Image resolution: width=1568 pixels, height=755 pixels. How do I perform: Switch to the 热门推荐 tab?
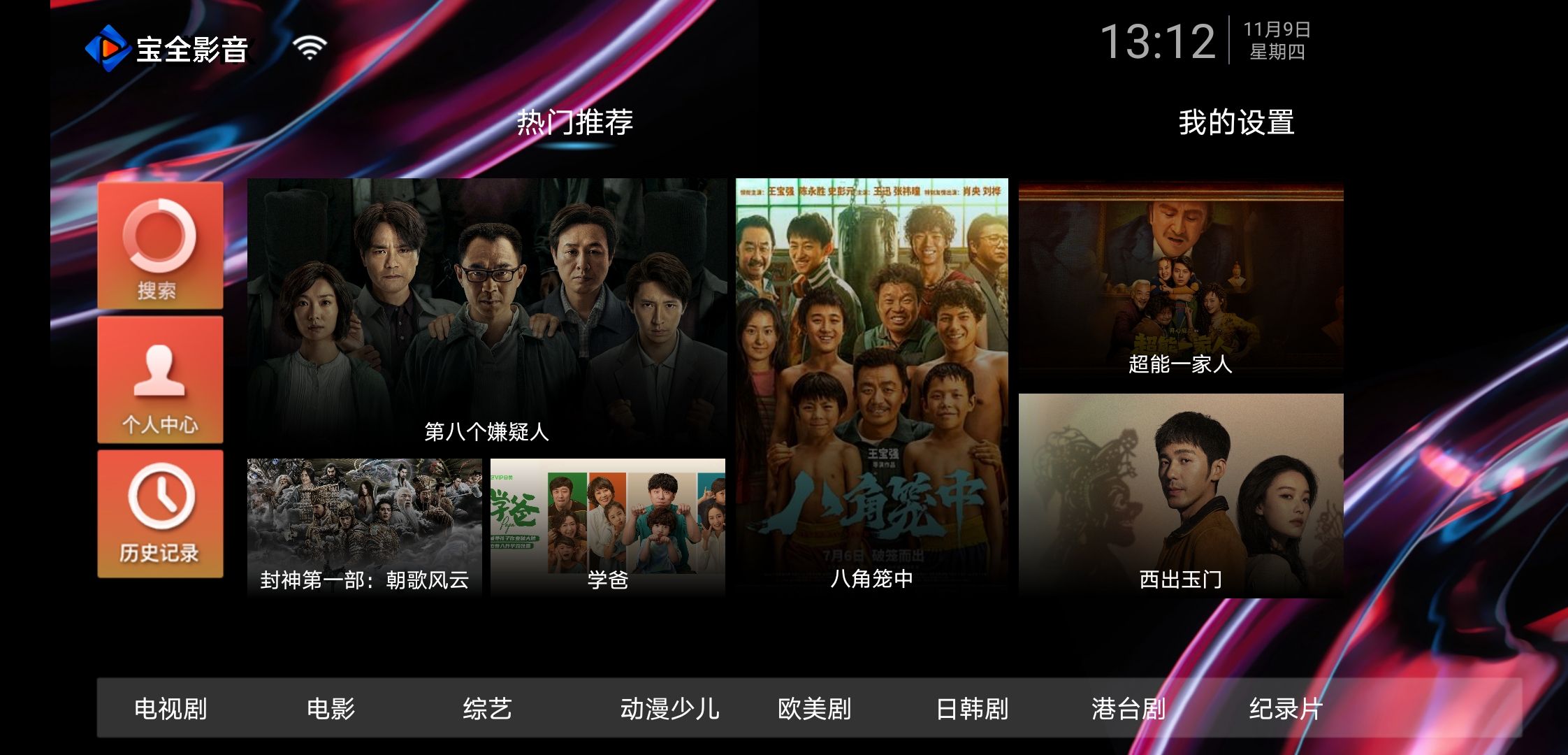coord(574,122)
